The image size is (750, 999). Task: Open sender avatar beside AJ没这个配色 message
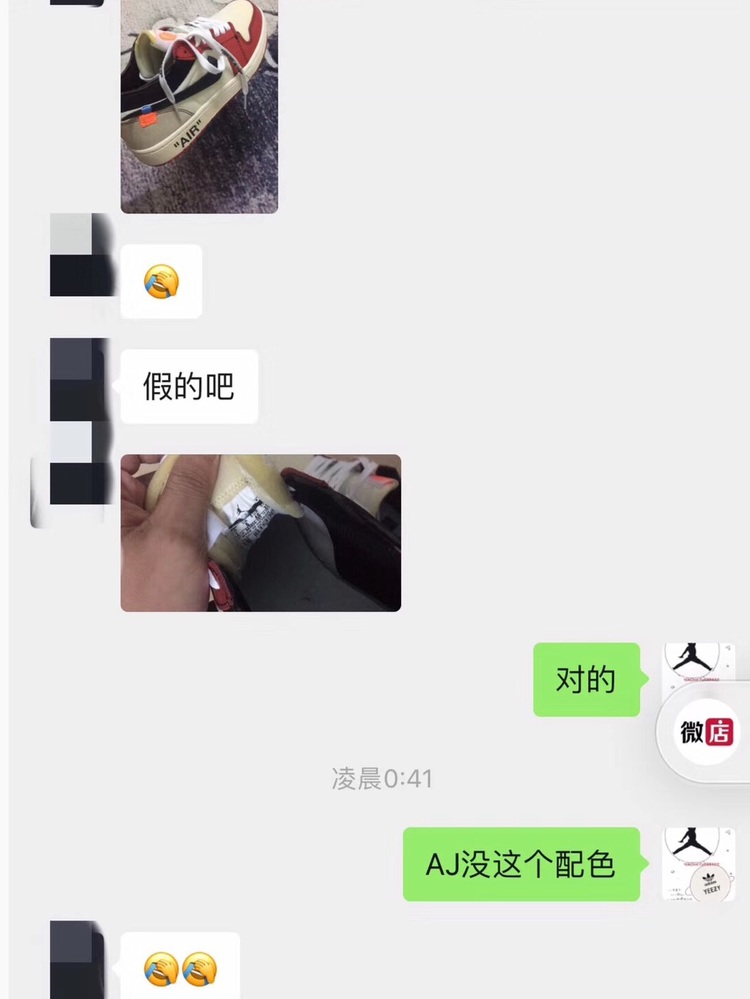pyautogui.click(x=698, y=863)
